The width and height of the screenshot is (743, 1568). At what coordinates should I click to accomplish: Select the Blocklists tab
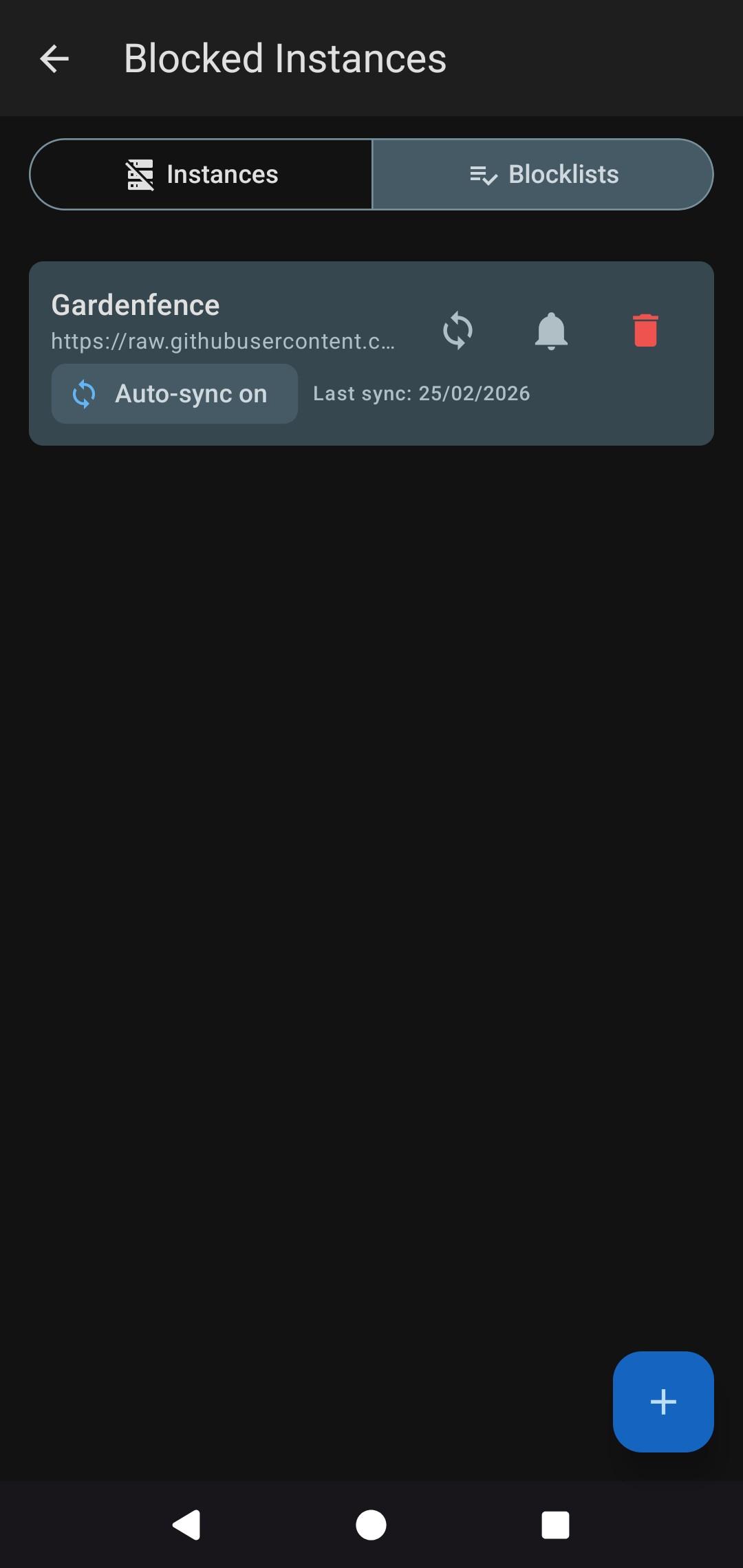pyautogui.click(x=543, y=175)
